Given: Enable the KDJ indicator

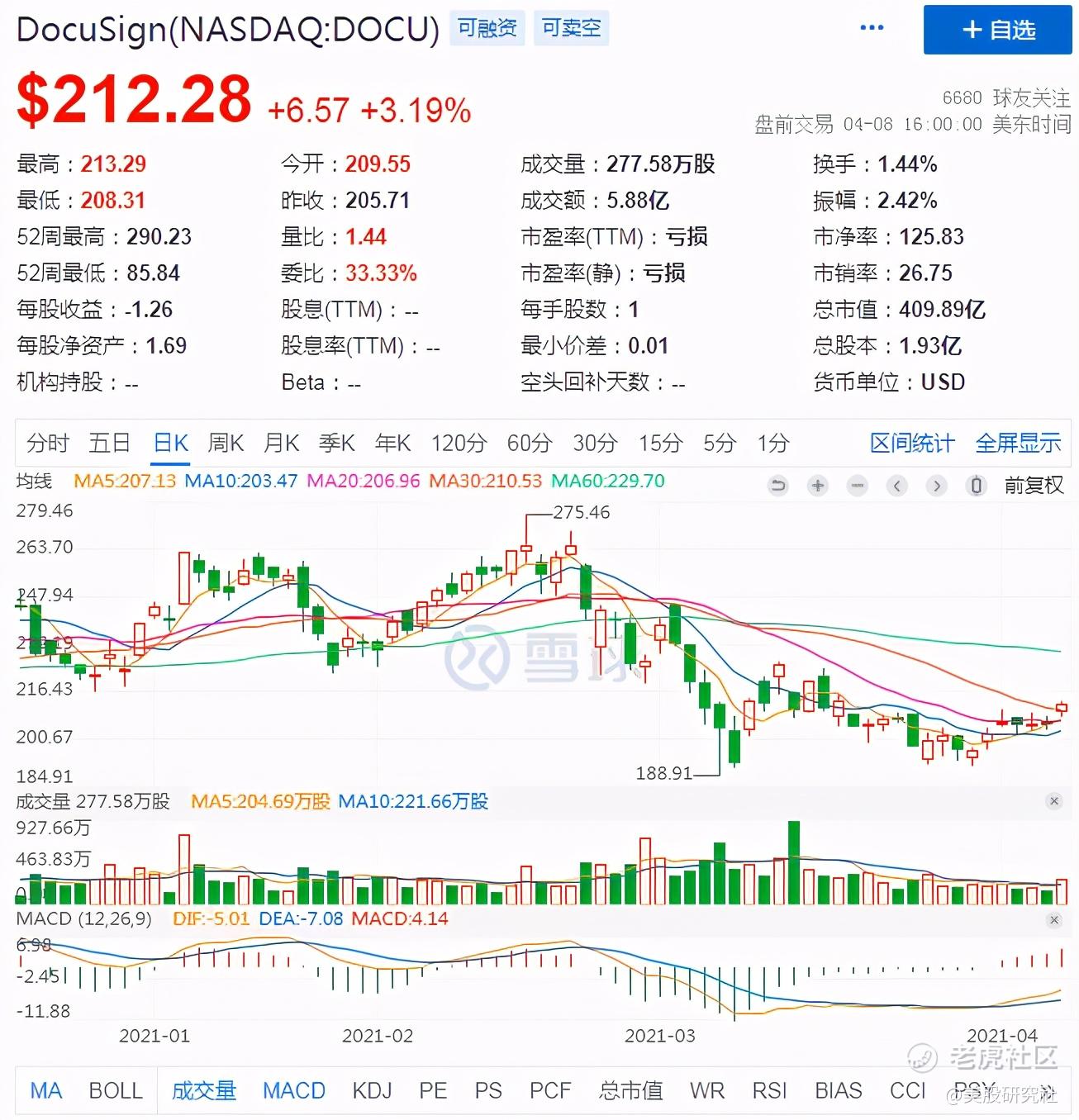Looking at the screenshot, I should point(372,1091).
